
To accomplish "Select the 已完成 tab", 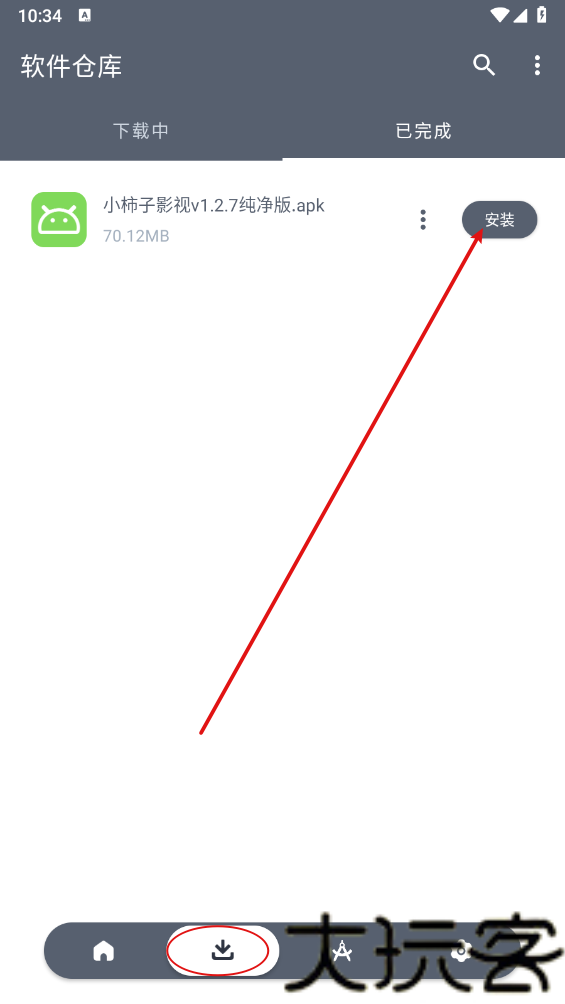I will pos(423,131).
